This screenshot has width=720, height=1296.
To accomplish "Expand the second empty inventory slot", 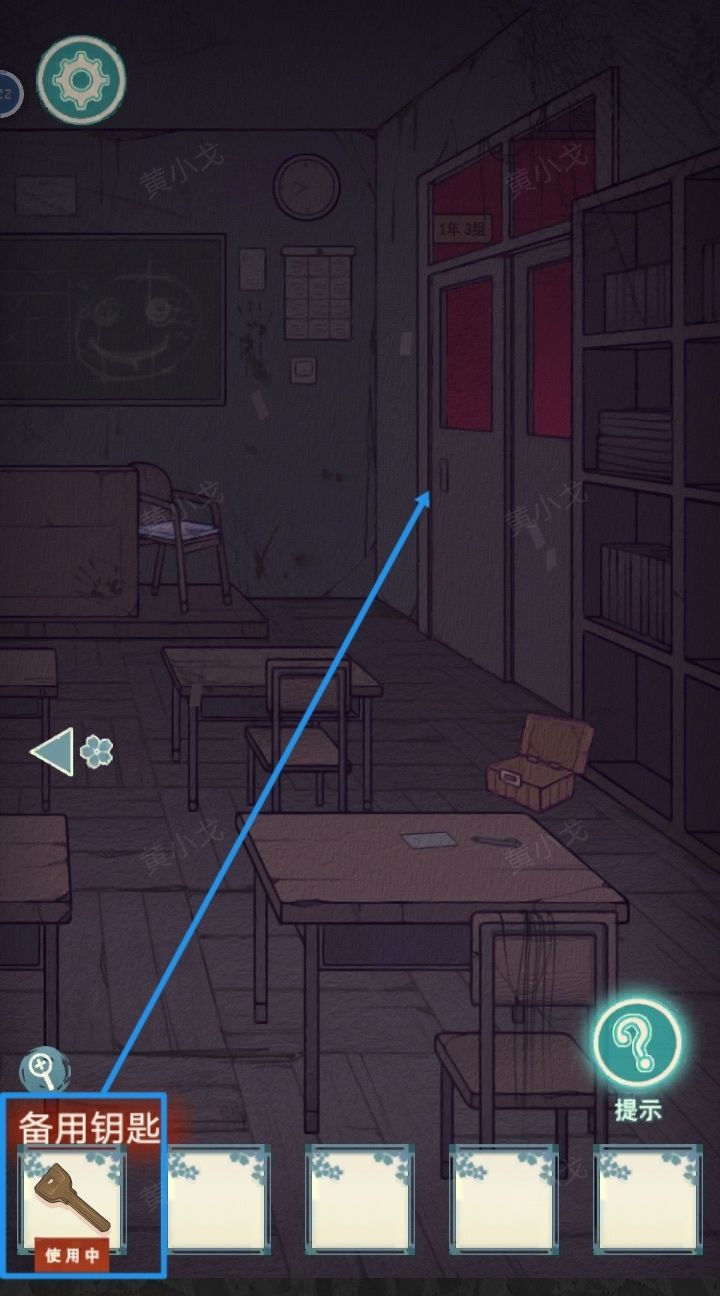I will click(x=219, y=1198).
